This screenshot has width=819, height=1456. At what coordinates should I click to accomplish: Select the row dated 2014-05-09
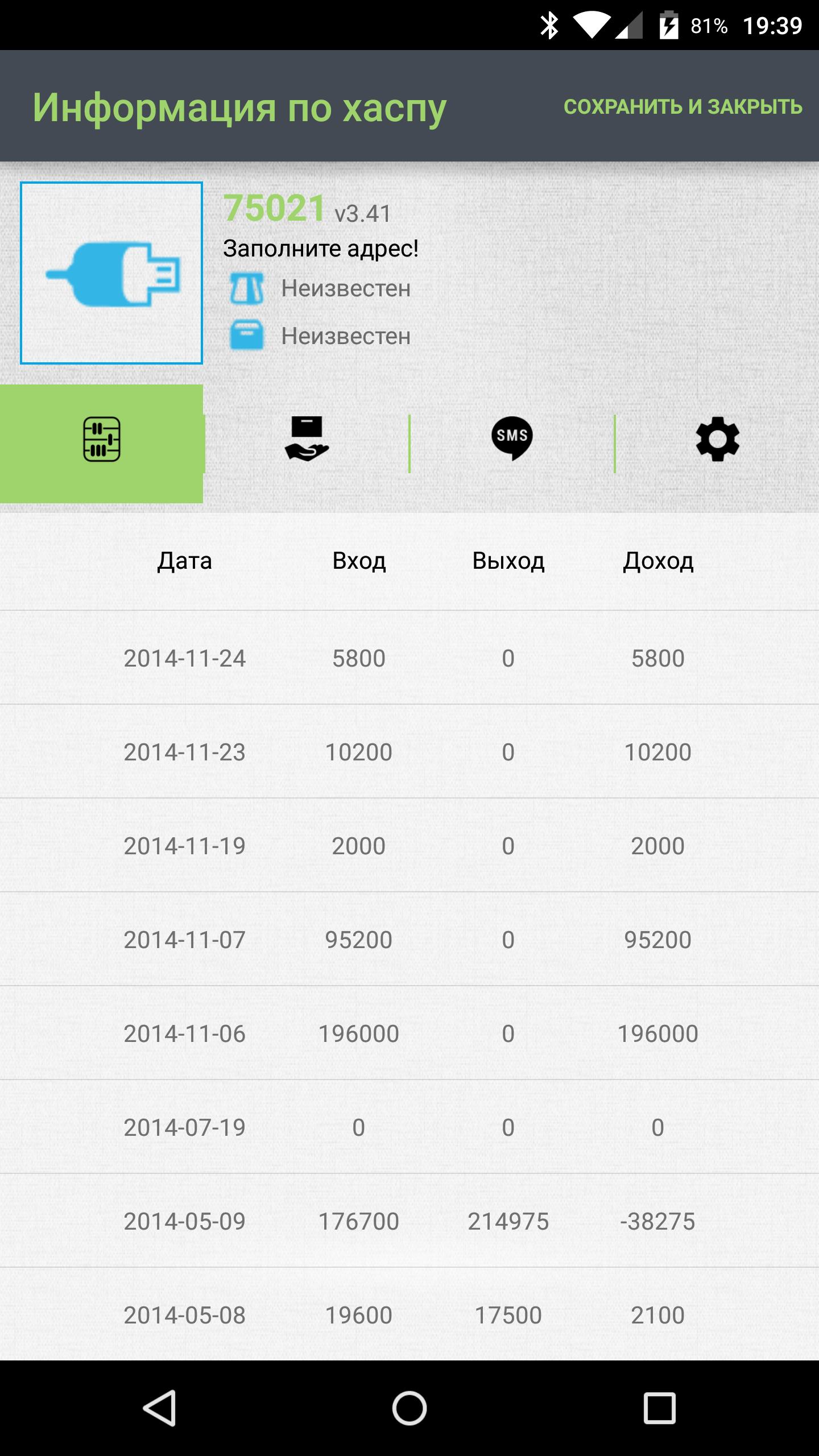click(409, 1221)
